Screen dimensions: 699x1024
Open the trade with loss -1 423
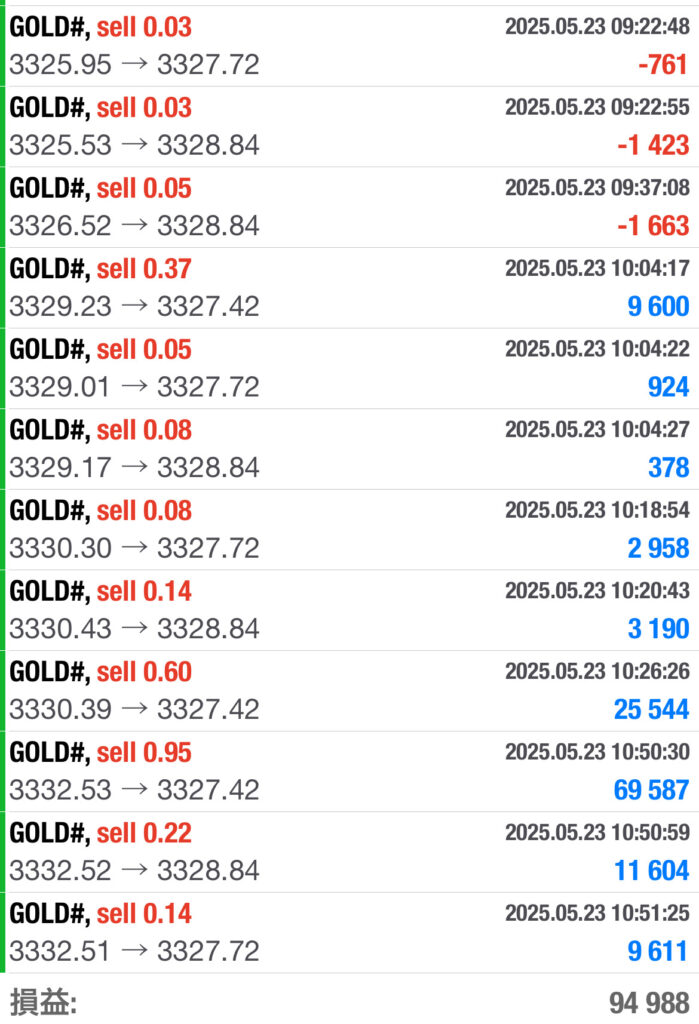(x=349, y=126)
